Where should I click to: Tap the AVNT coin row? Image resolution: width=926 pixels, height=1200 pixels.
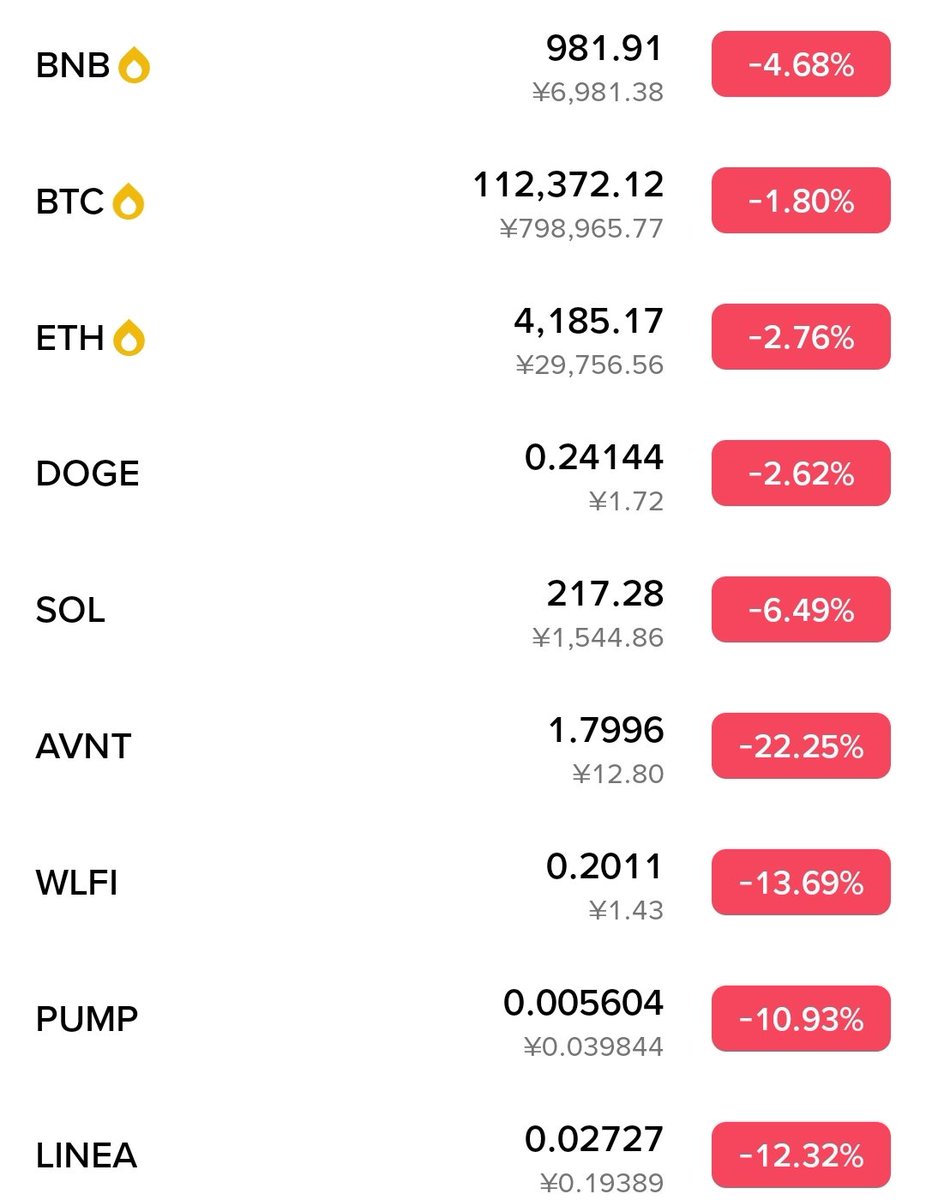(83, 746)
